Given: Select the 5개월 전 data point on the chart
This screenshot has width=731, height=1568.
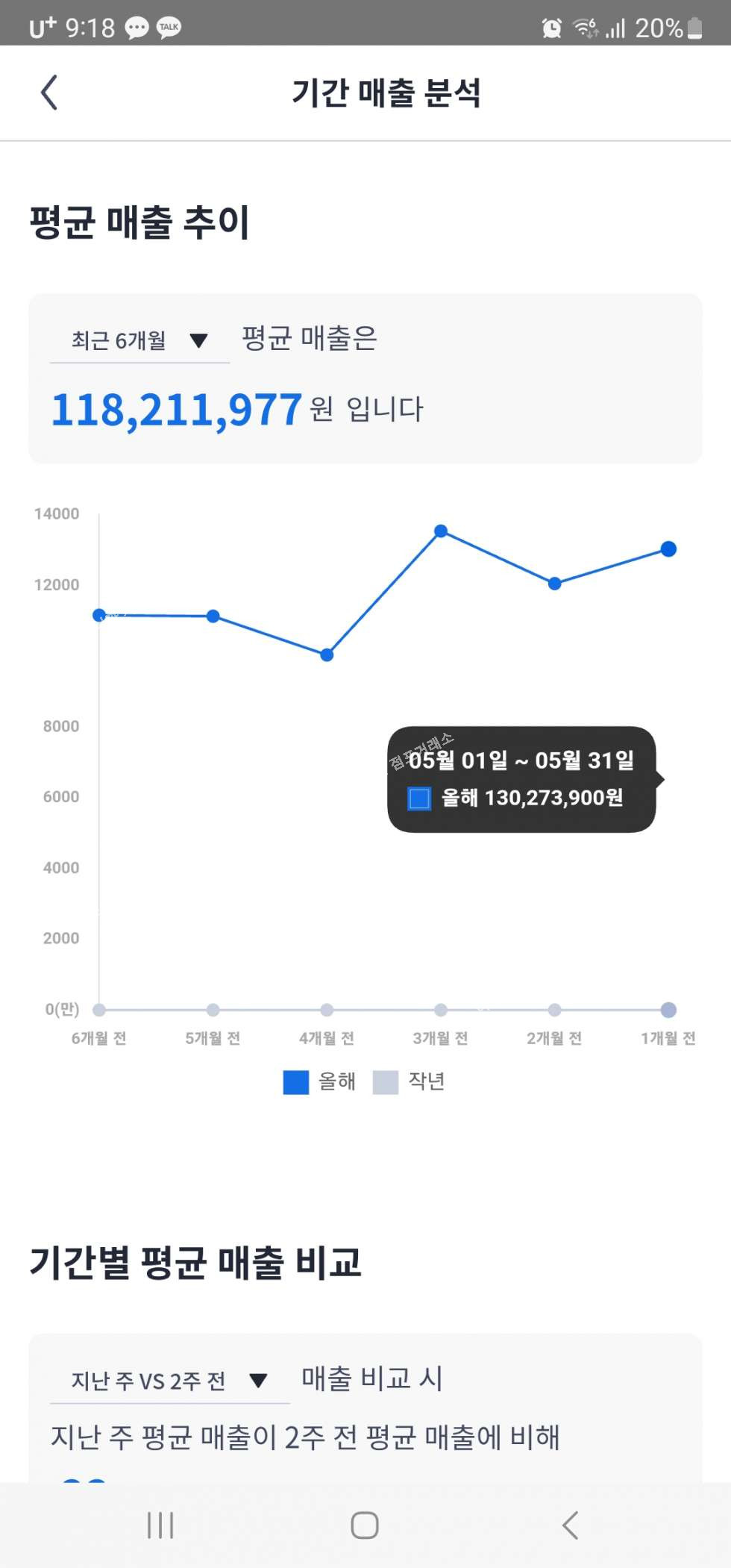Looking at the screenshot, I should [213, 616].
